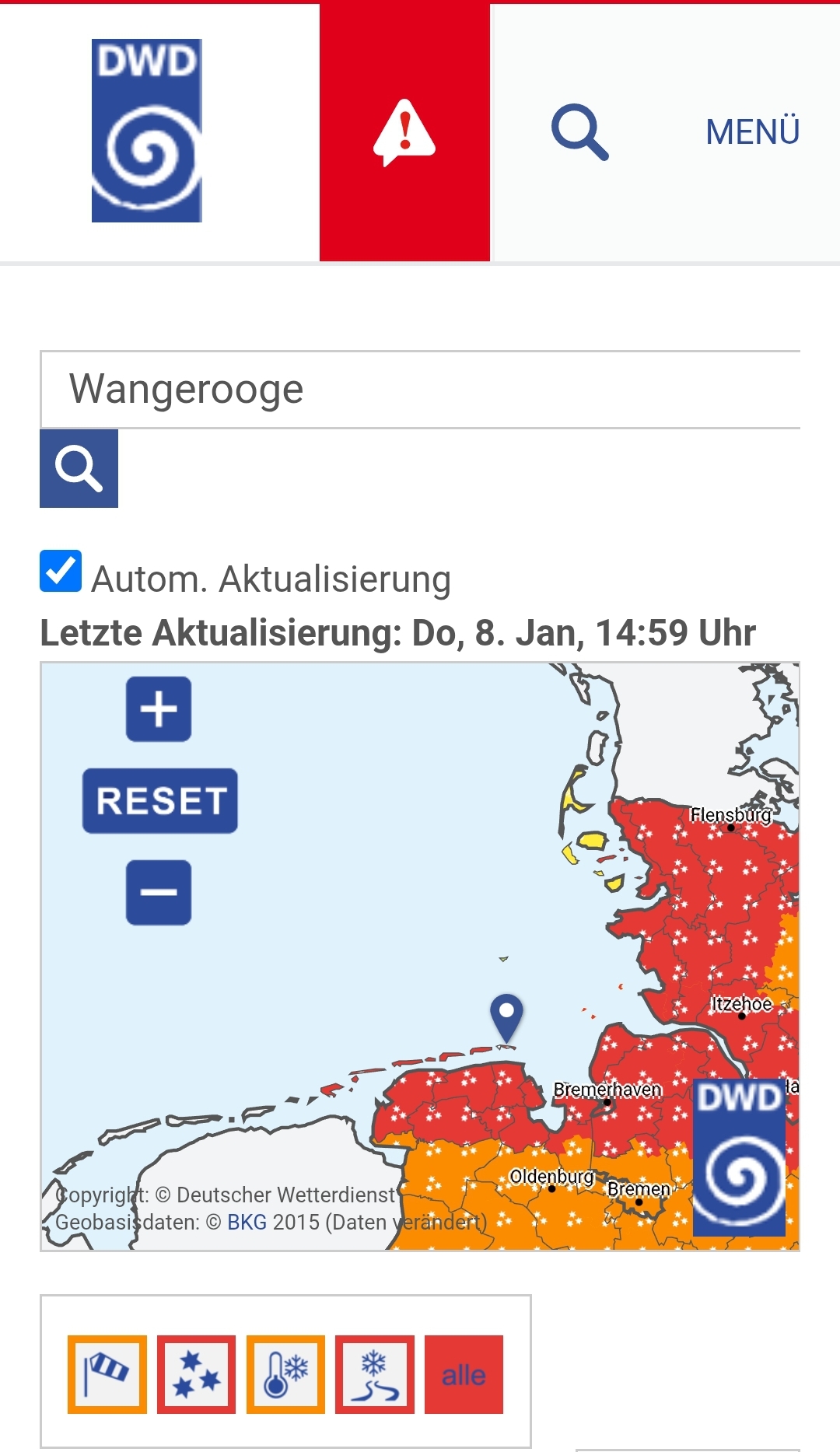Image resolution: width=840 pixels, height=1452 pixels.
Task: Reset the map view
Action: pos(160,801)
